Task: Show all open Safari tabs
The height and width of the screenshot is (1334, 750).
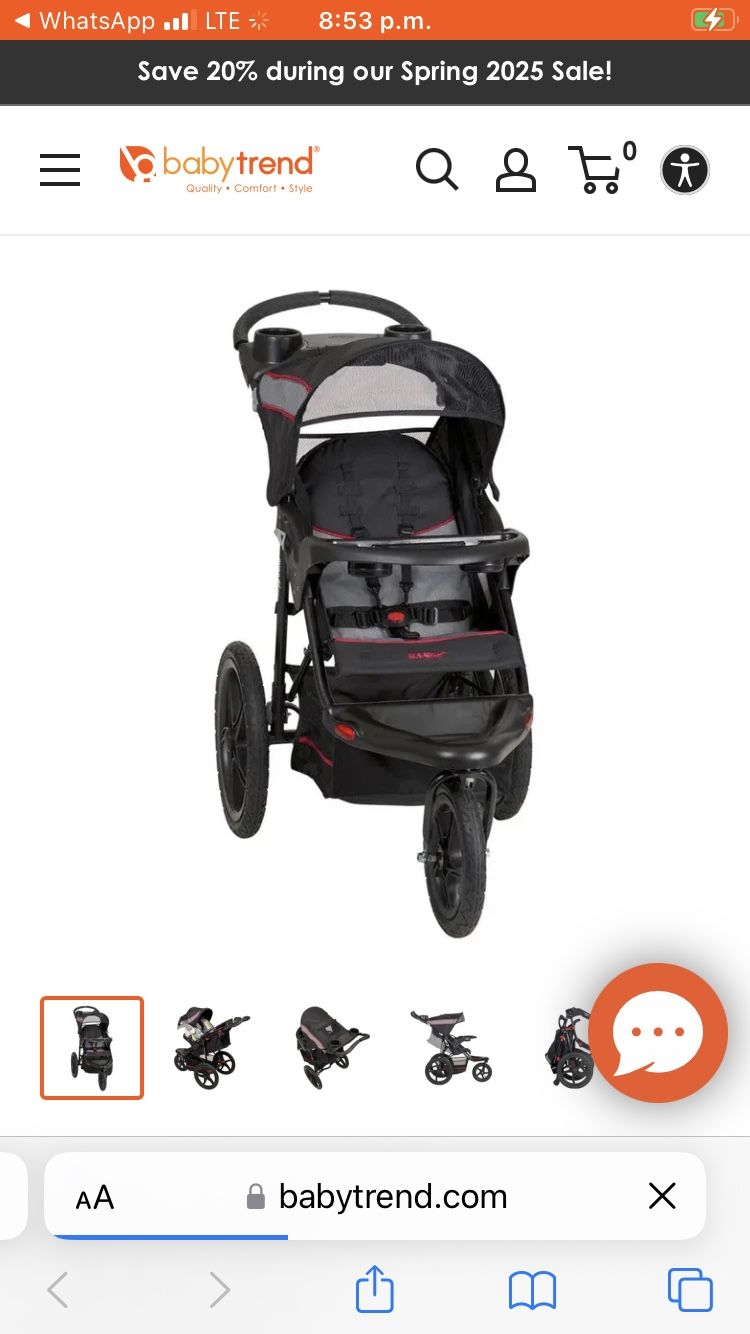Action: coord(689,1289)
